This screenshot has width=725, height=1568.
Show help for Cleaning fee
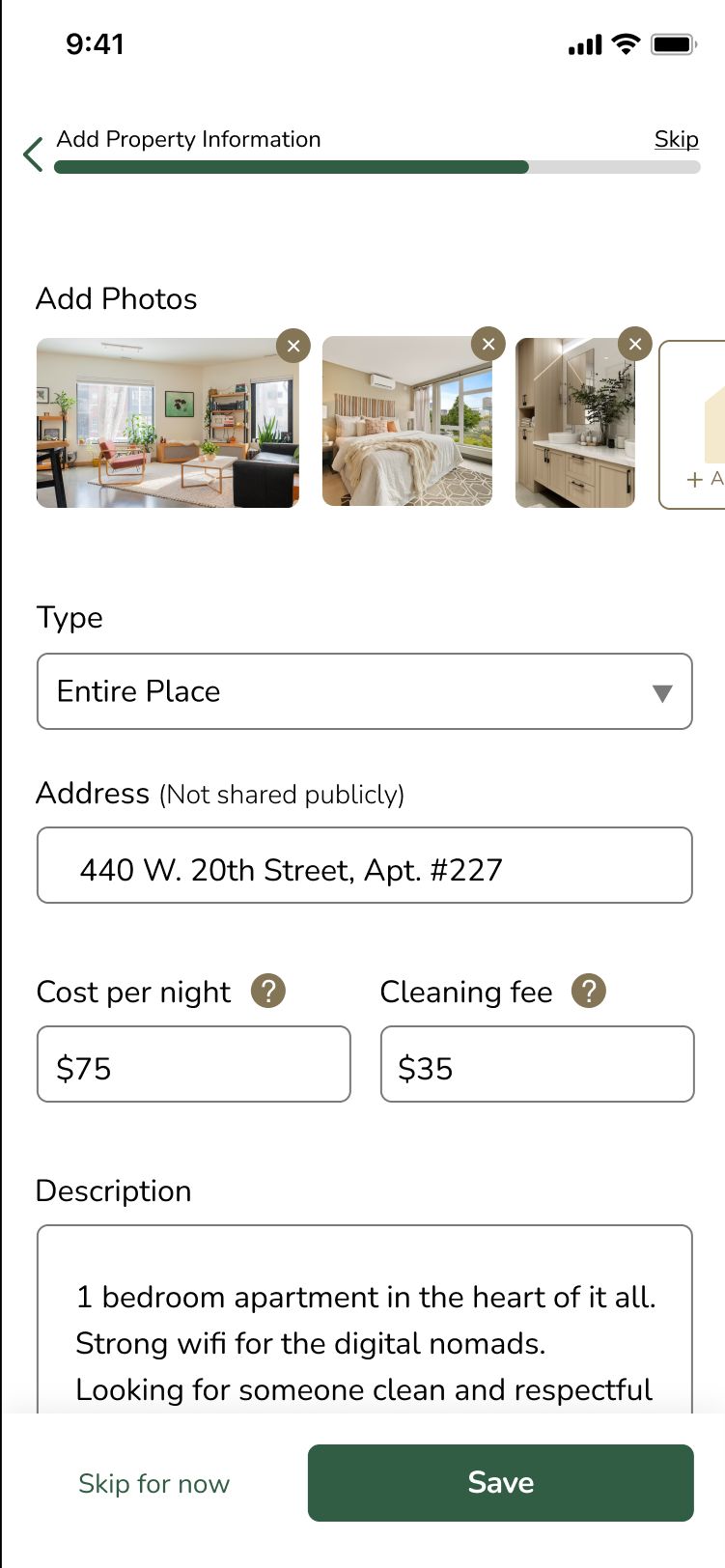pos(589,991)
